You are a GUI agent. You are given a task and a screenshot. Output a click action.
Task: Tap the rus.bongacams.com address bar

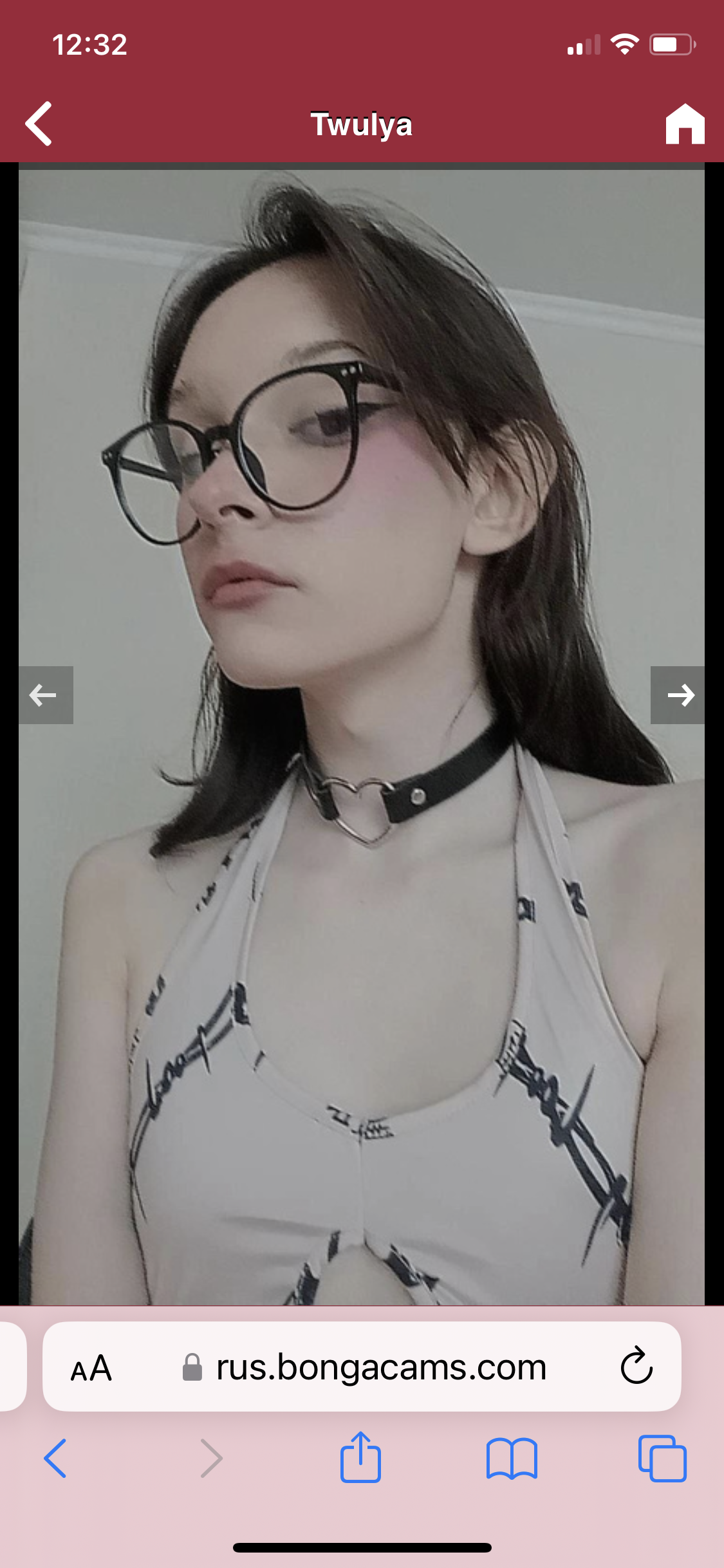(x=380, y=1367)
